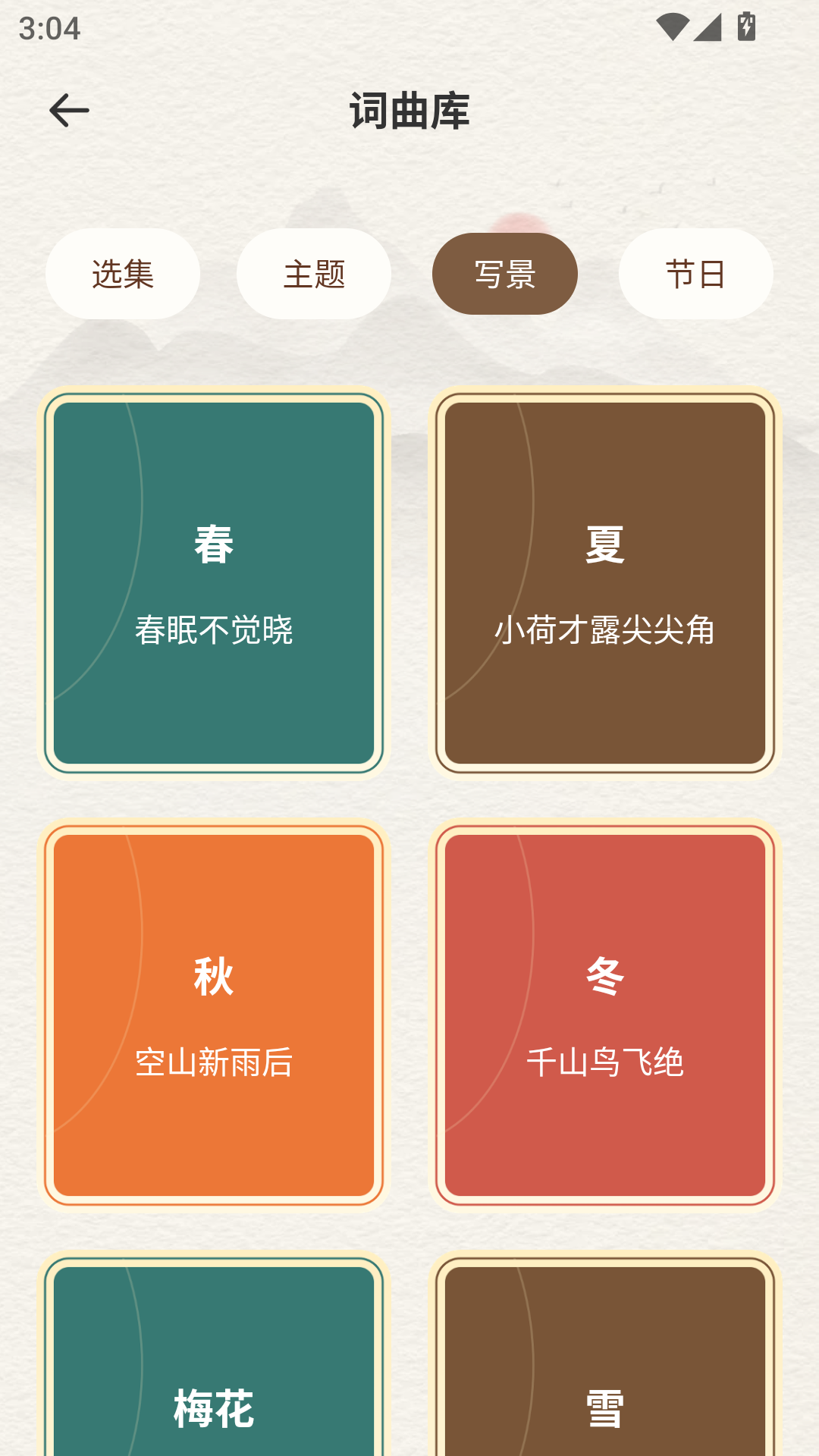819x1456 pixels.
Task: Tap the line 春眠不觉晓
Action: [x=215, y=629]
